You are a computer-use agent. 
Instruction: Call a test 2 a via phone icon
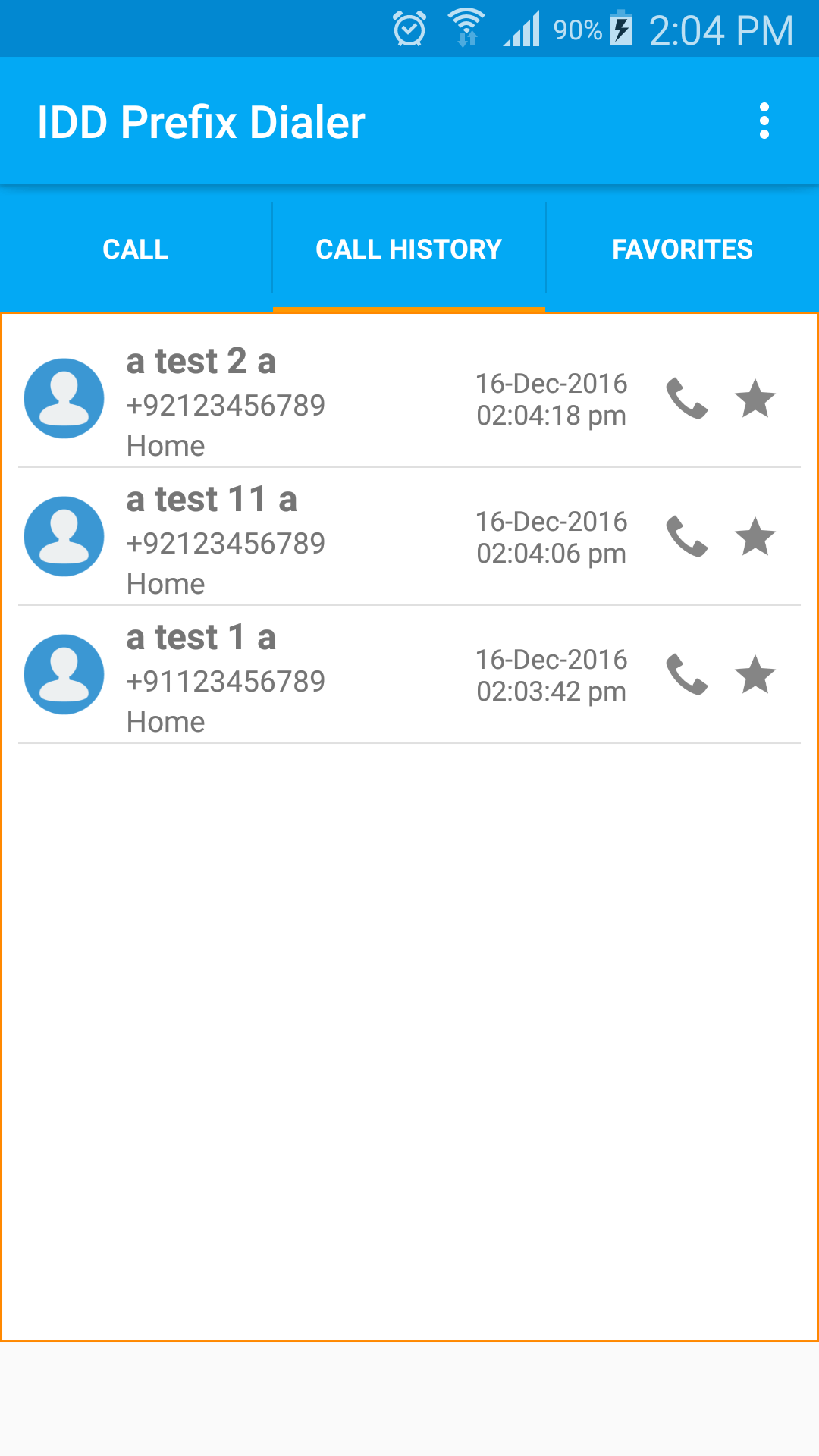pyautogui.click(x=687, y=399)
